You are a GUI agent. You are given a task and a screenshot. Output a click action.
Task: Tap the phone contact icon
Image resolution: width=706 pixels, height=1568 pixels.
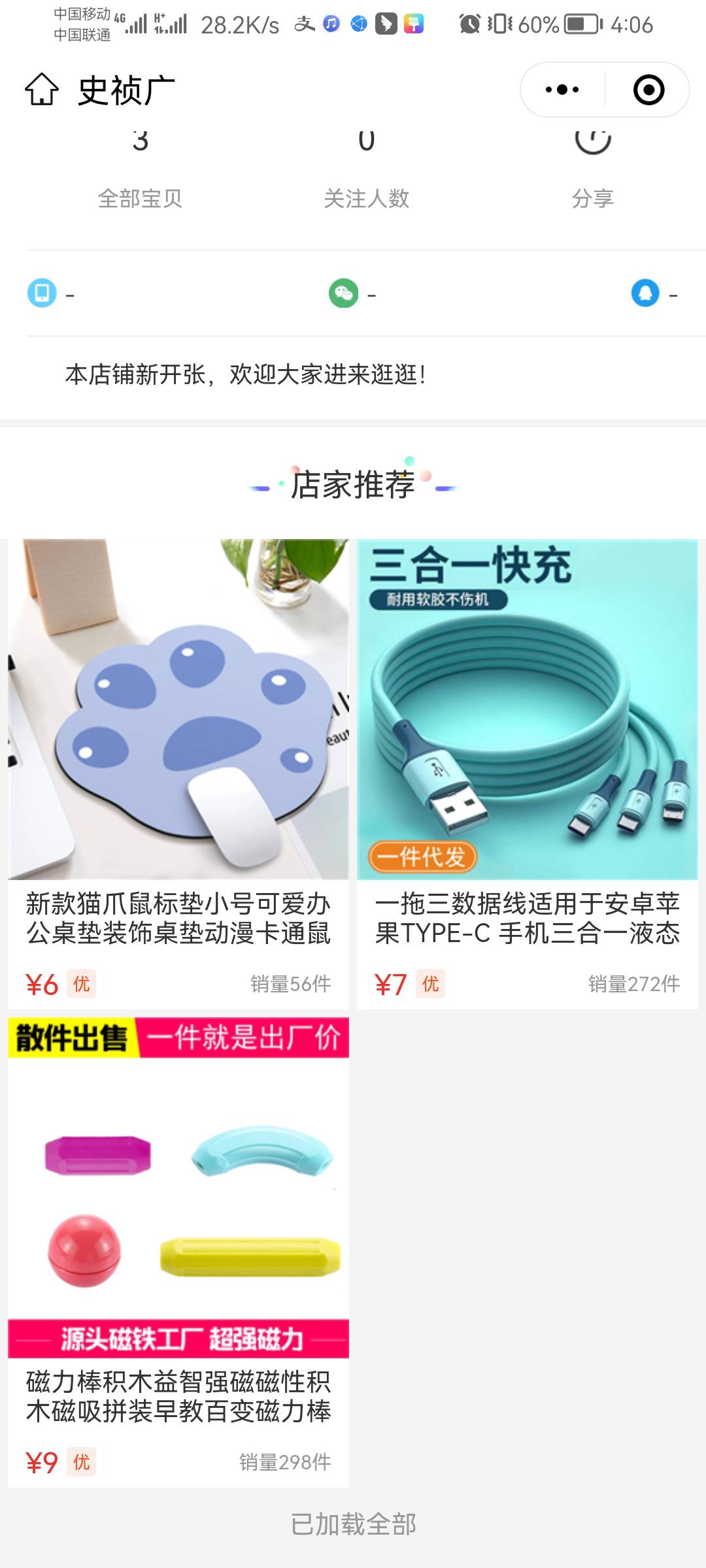point(42,293)
